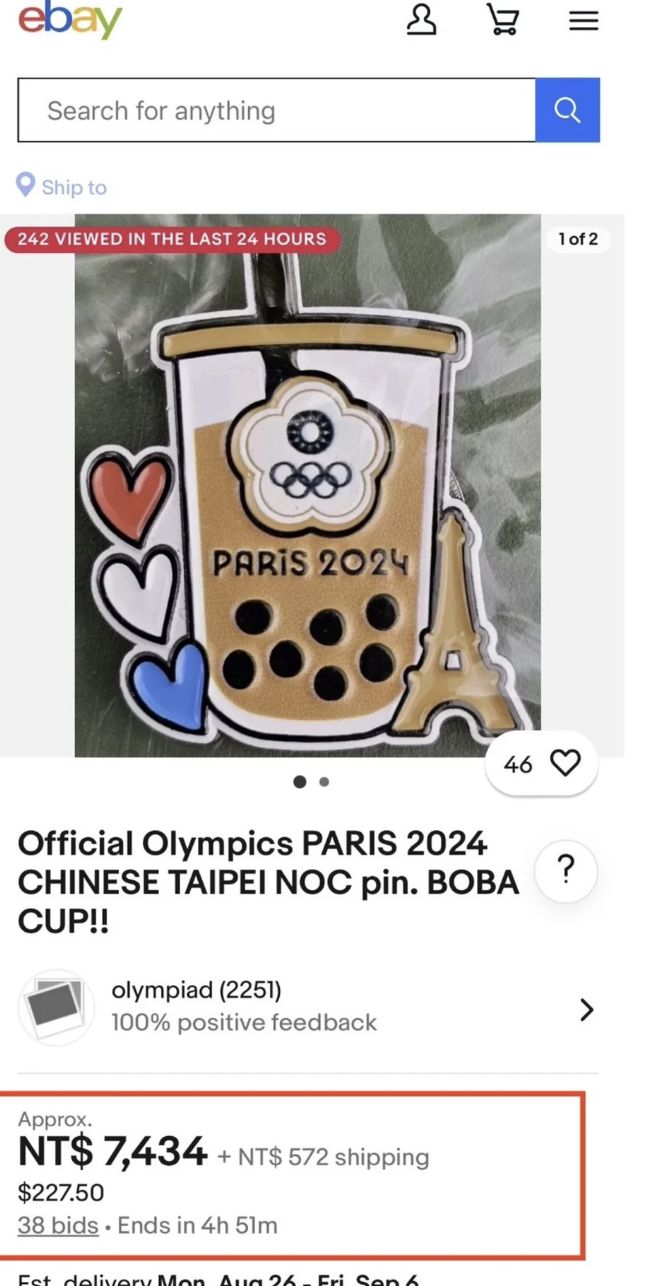The image size is (648, 1286).
Task: Open seller olympiad's profile row
Action: (308, 1007)
